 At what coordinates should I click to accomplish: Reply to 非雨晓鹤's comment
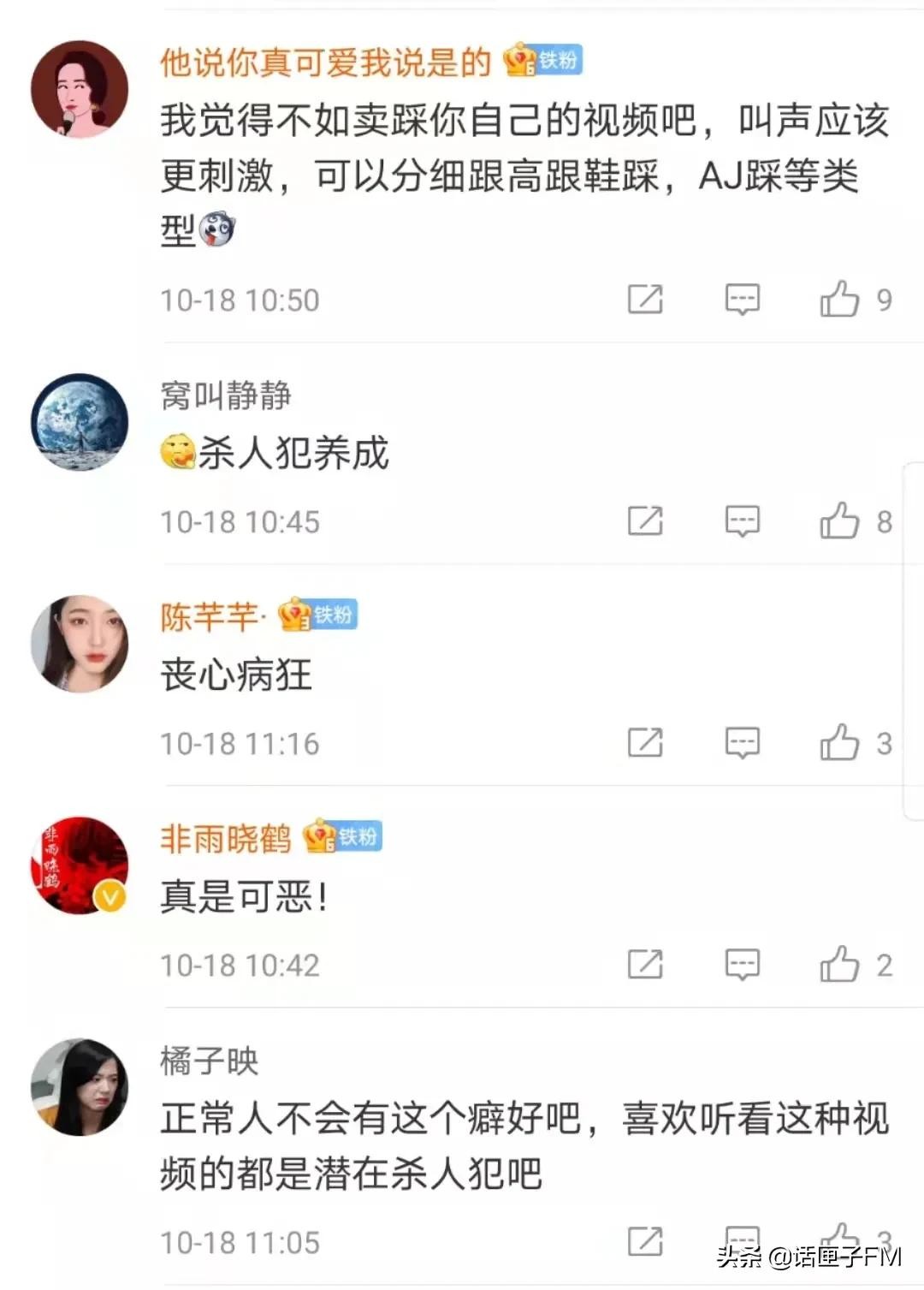[742, 964]
